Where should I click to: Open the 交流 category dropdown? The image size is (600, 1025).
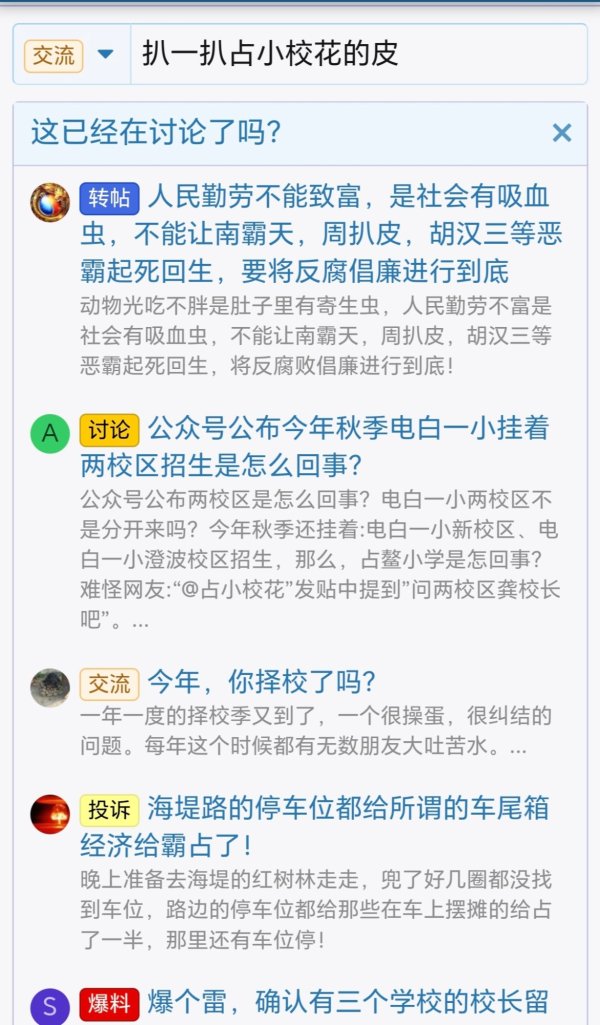click(71, 54)
